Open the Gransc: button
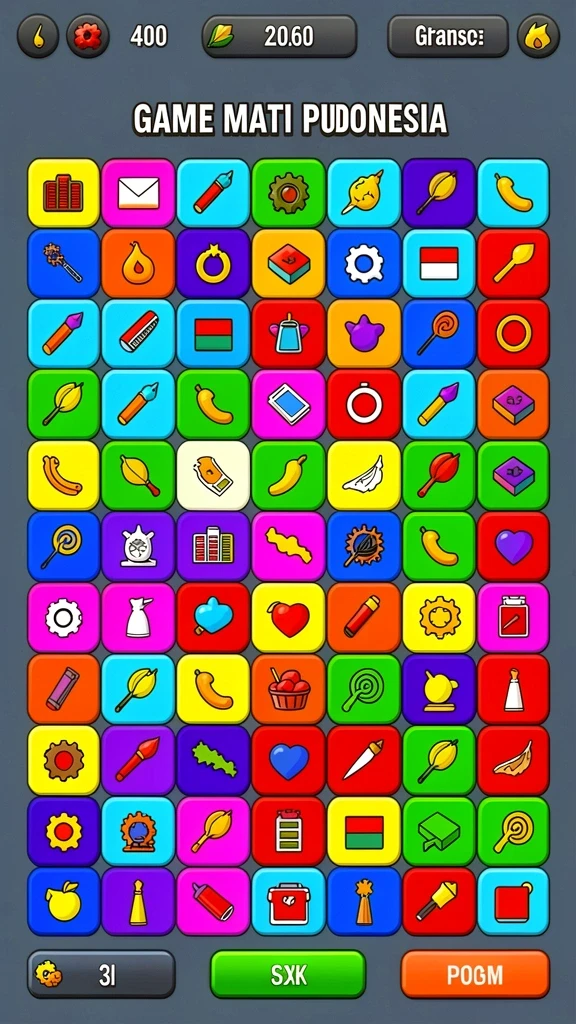Screen dimensions: 576x1024 click(448, 37)
